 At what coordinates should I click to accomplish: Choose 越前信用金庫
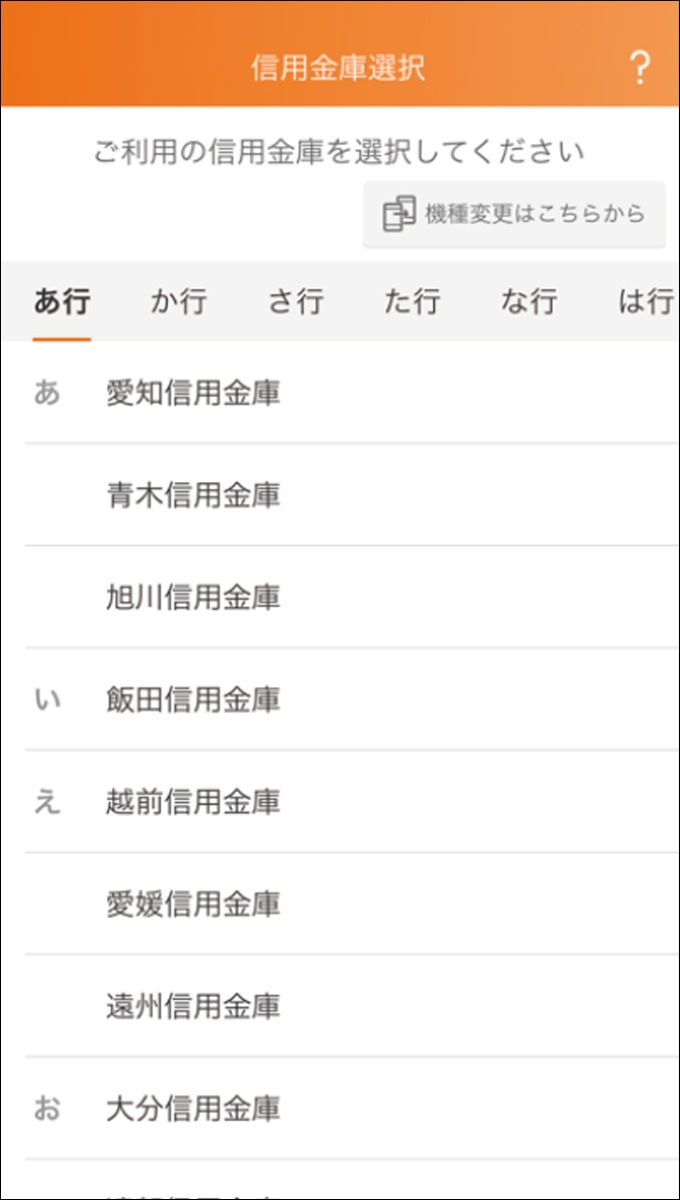pyautogui.click(x=193, y=801)
